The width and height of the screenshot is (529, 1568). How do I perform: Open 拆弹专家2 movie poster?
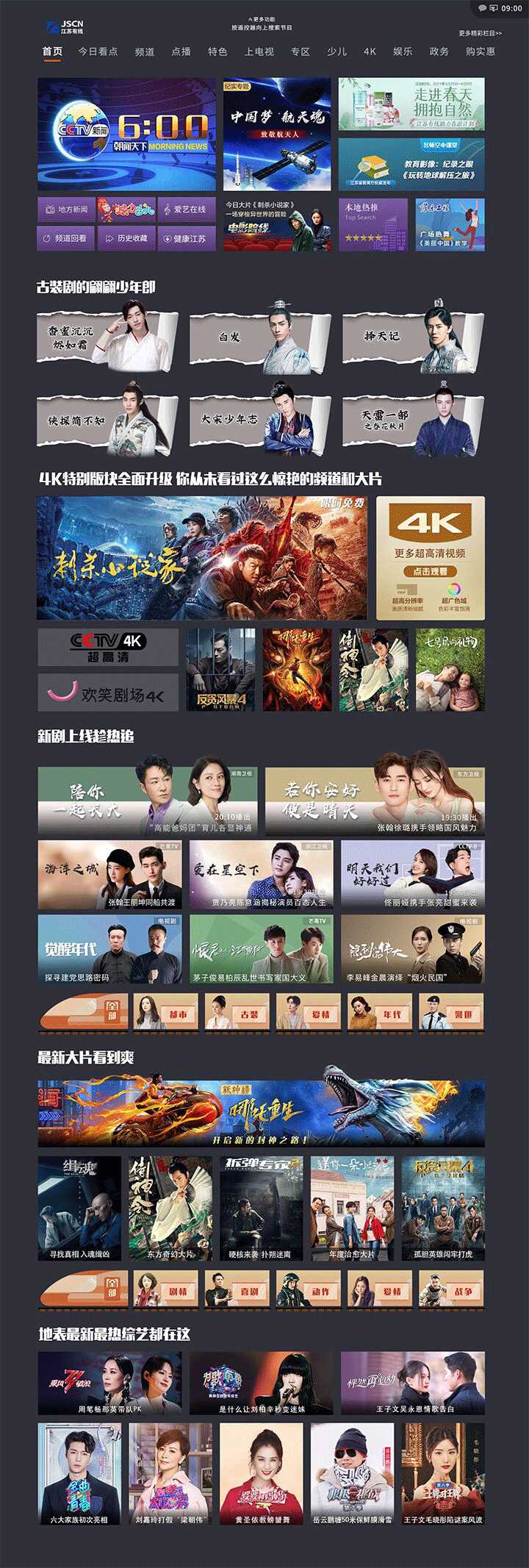coord(262,1209)
